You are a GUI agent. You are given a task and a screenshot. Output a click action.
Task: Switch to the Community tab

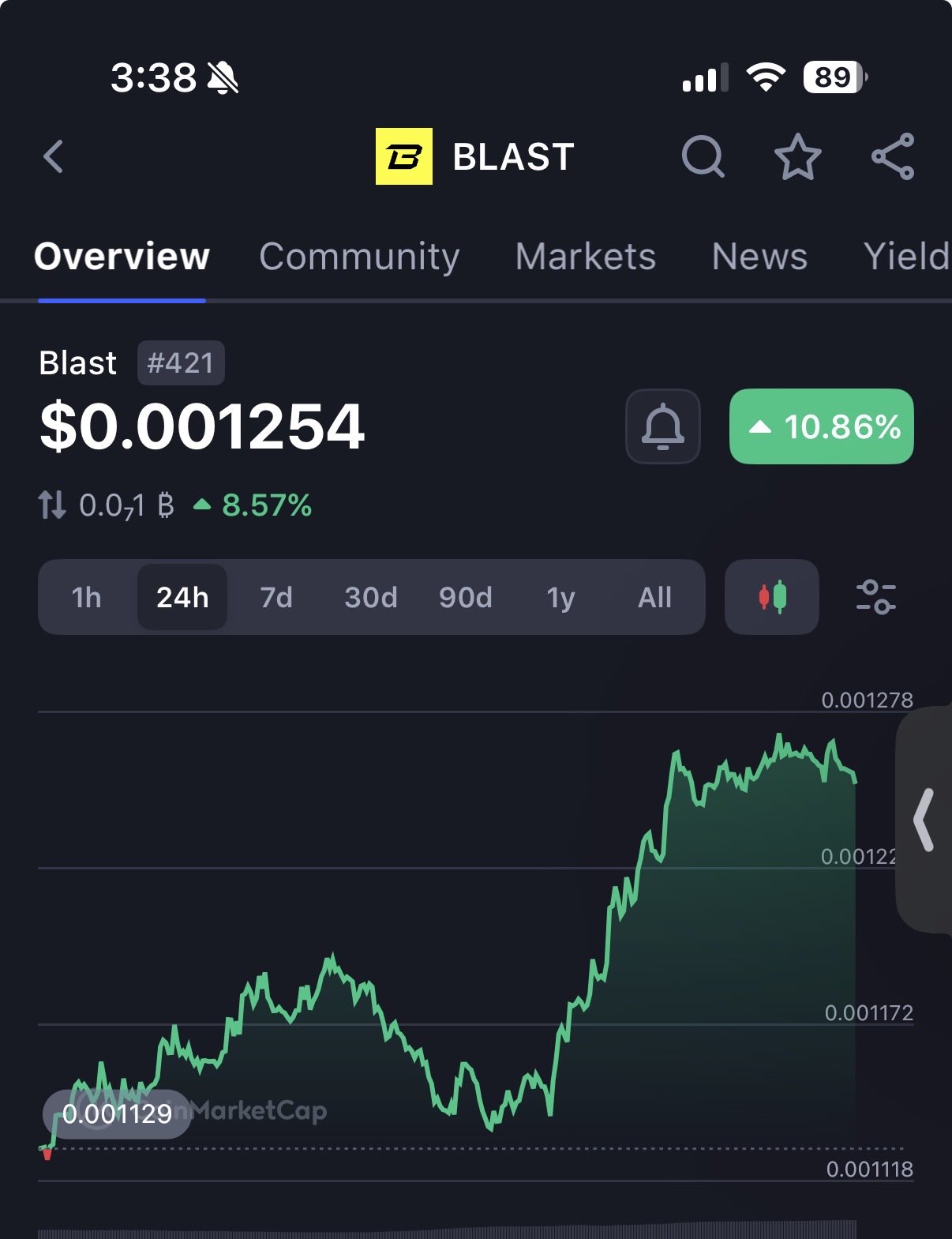pos(359,257)
